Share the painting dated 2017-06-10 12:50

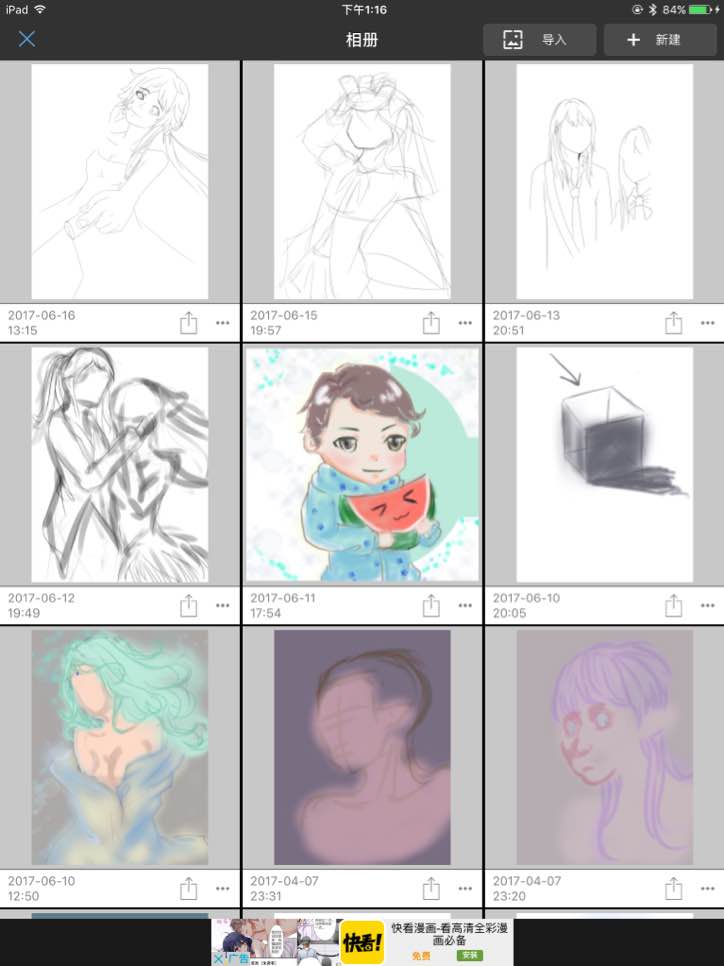click(188, 889)
